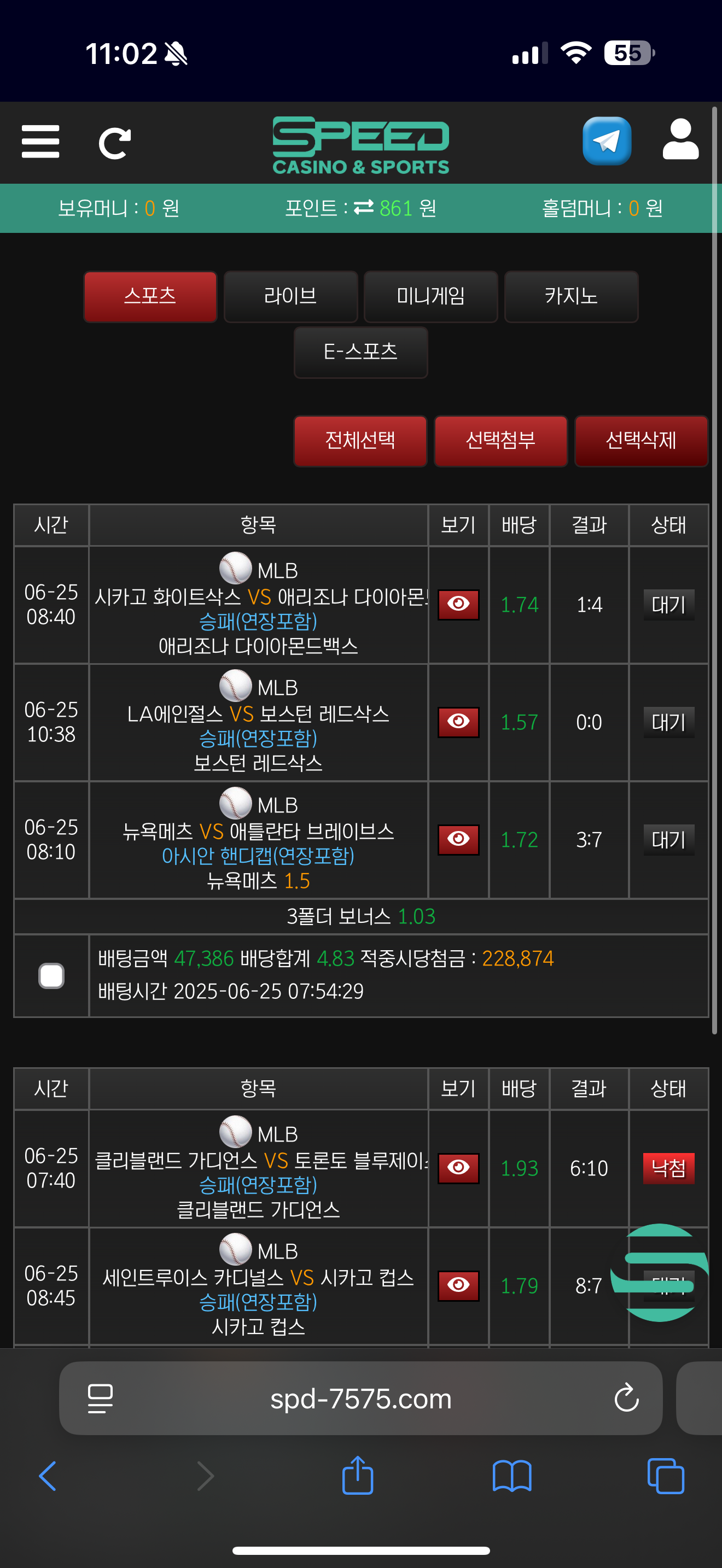The width and height of the screenshot is (722, 1568).
Task: Switch to the 라이브 tab
Action: [290, 296]
